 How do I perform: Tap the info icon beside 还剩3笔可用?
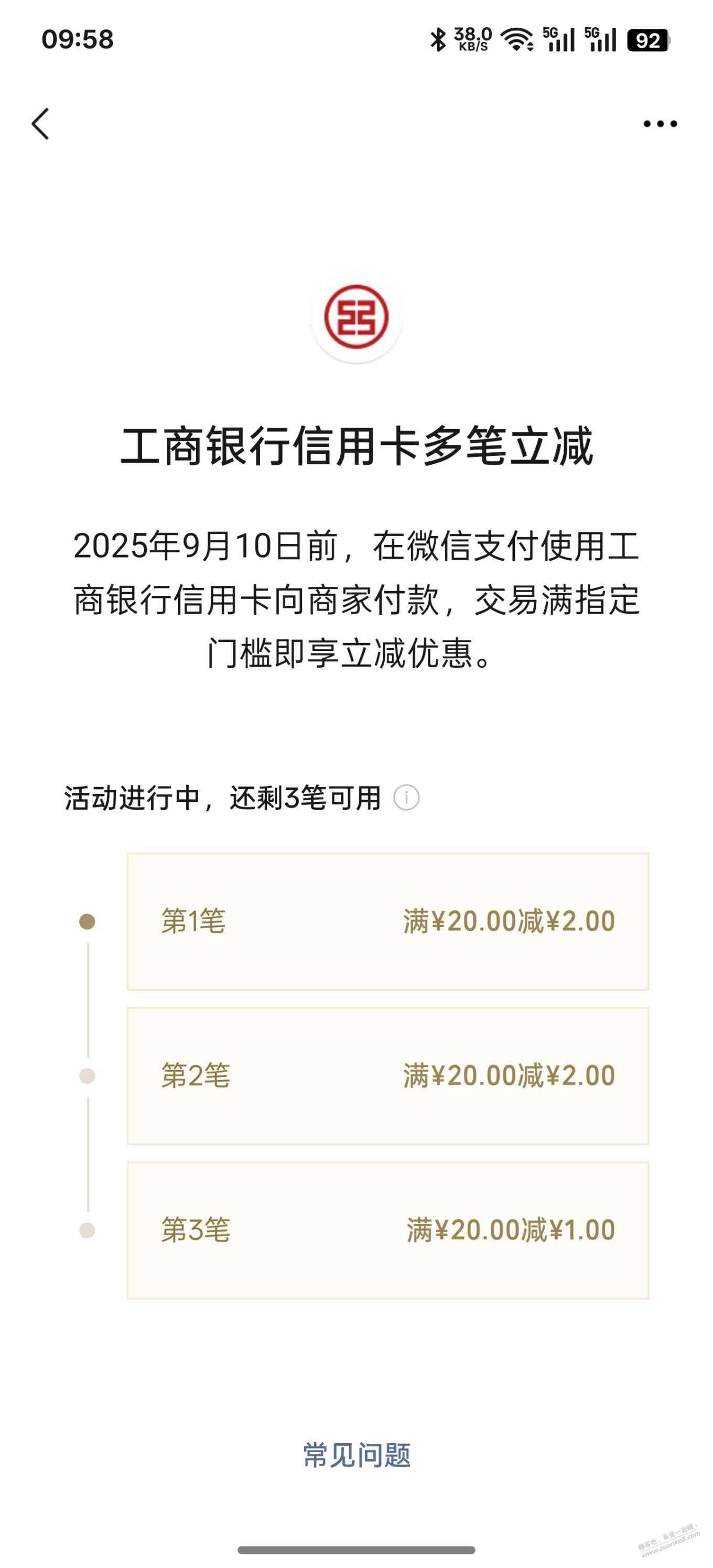406,798
